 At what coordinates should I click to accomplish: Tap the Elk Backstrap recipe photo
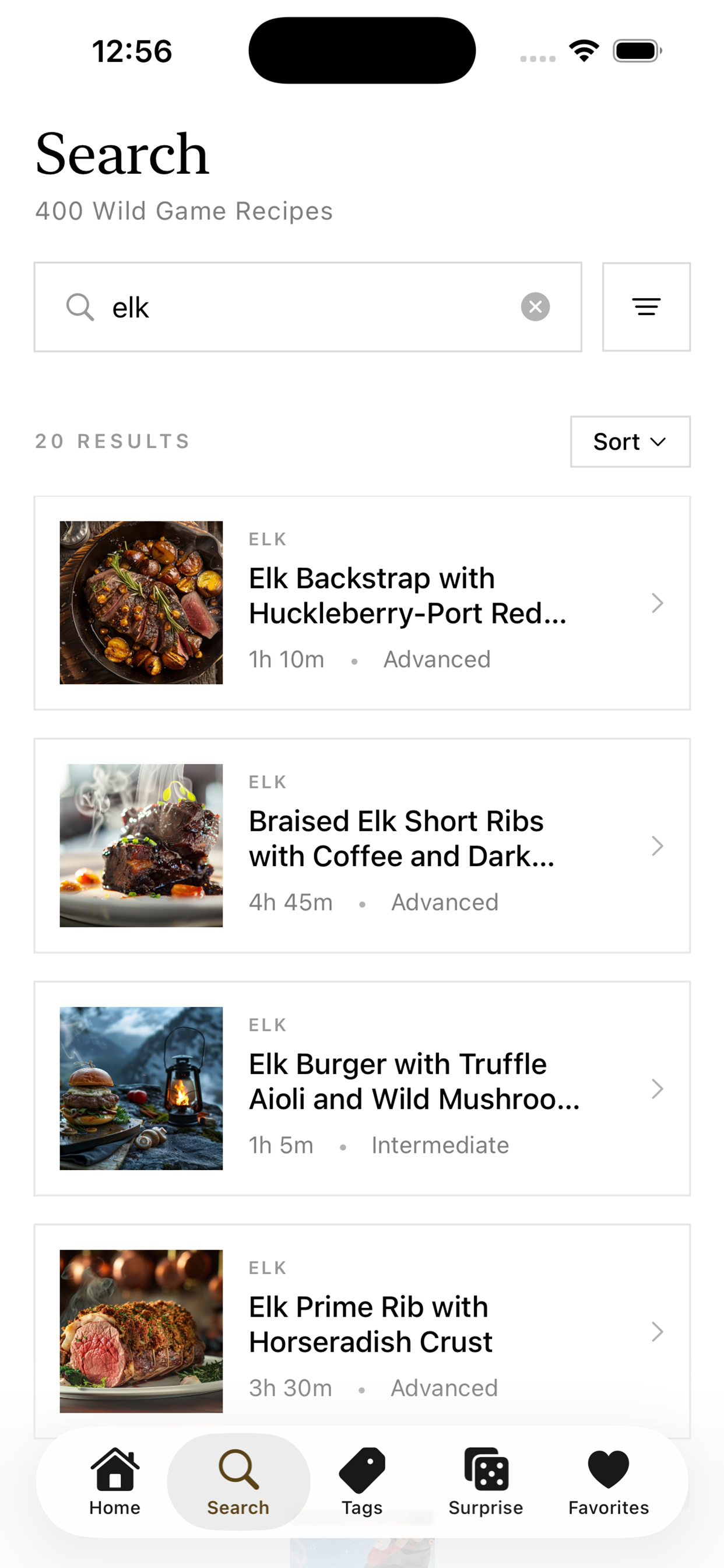pos(141,603)
